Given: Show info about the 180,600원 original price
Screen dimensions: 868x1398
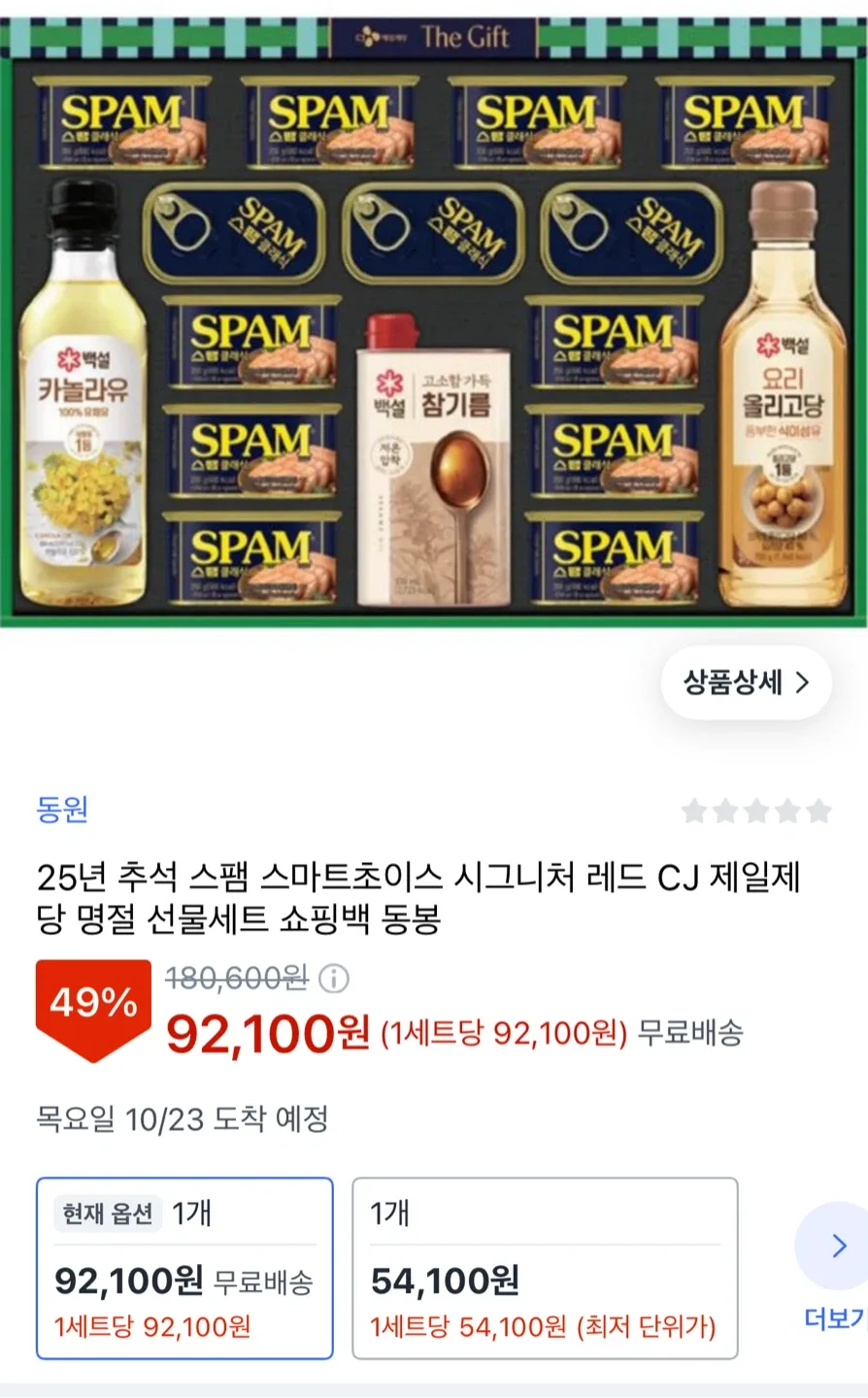Looking at the screenshot, I should coord(334,979).
